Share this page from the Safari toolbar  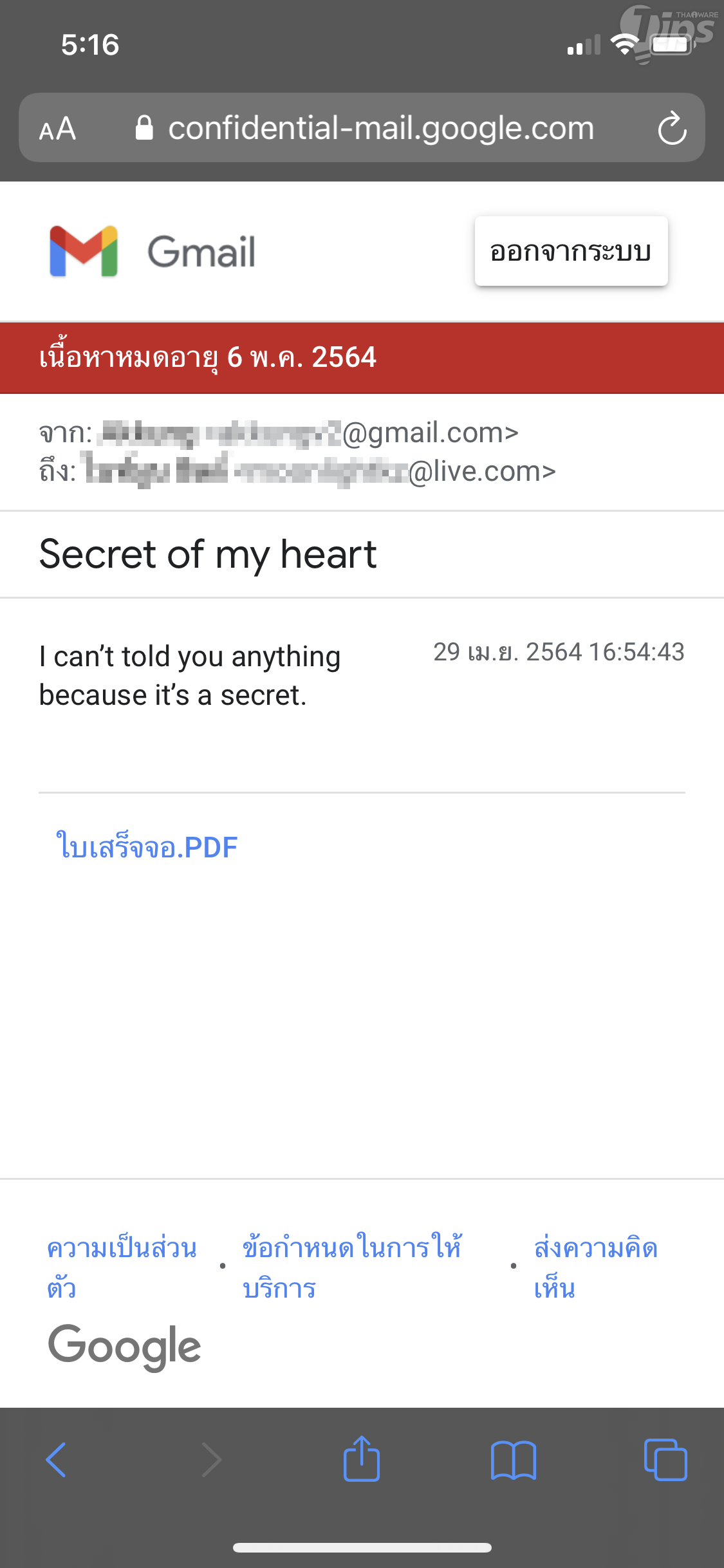click(362, 1459)
